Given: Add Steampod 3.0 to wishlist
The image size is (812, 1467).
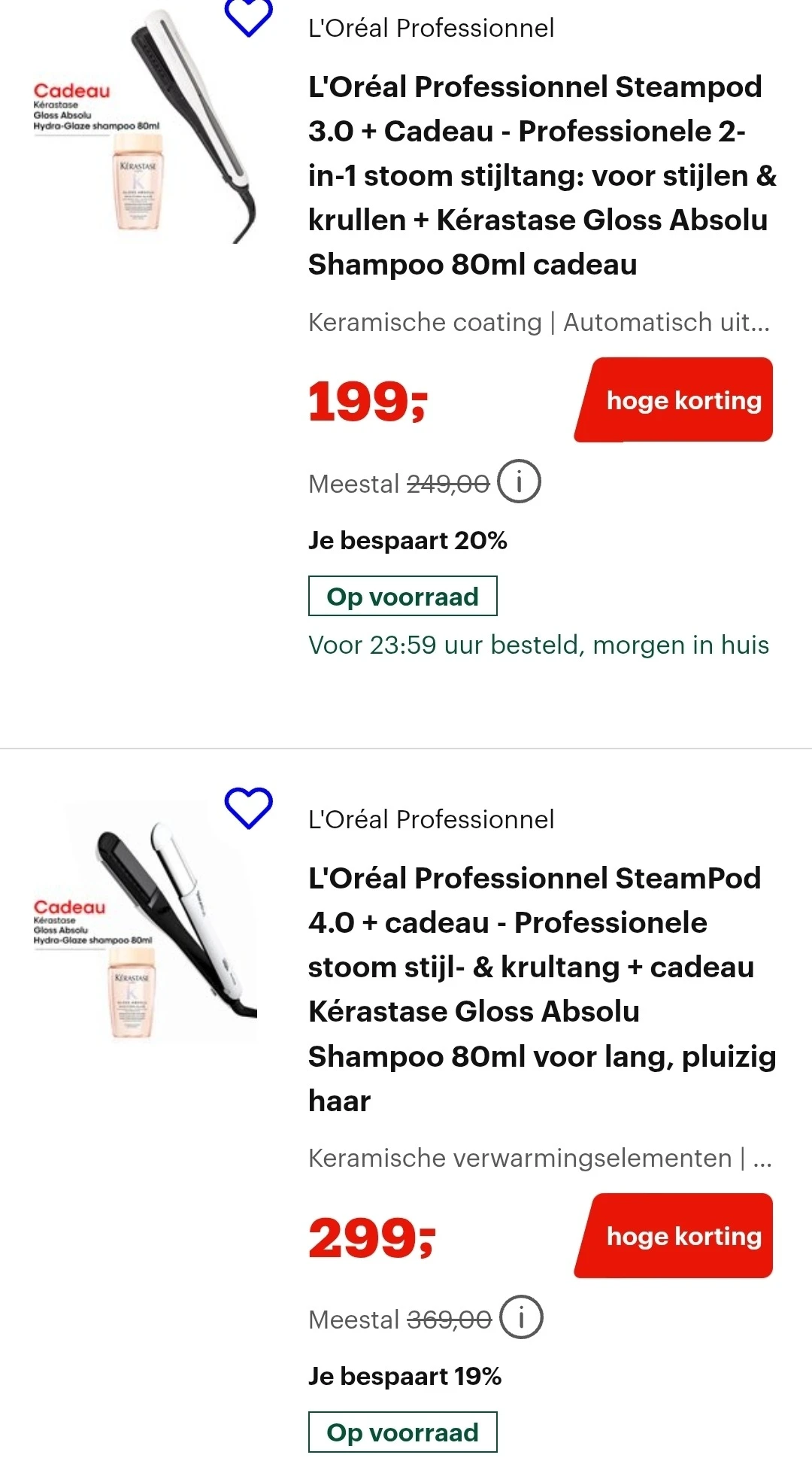Looking at the screenshot, I should click(x=249, y=17).
